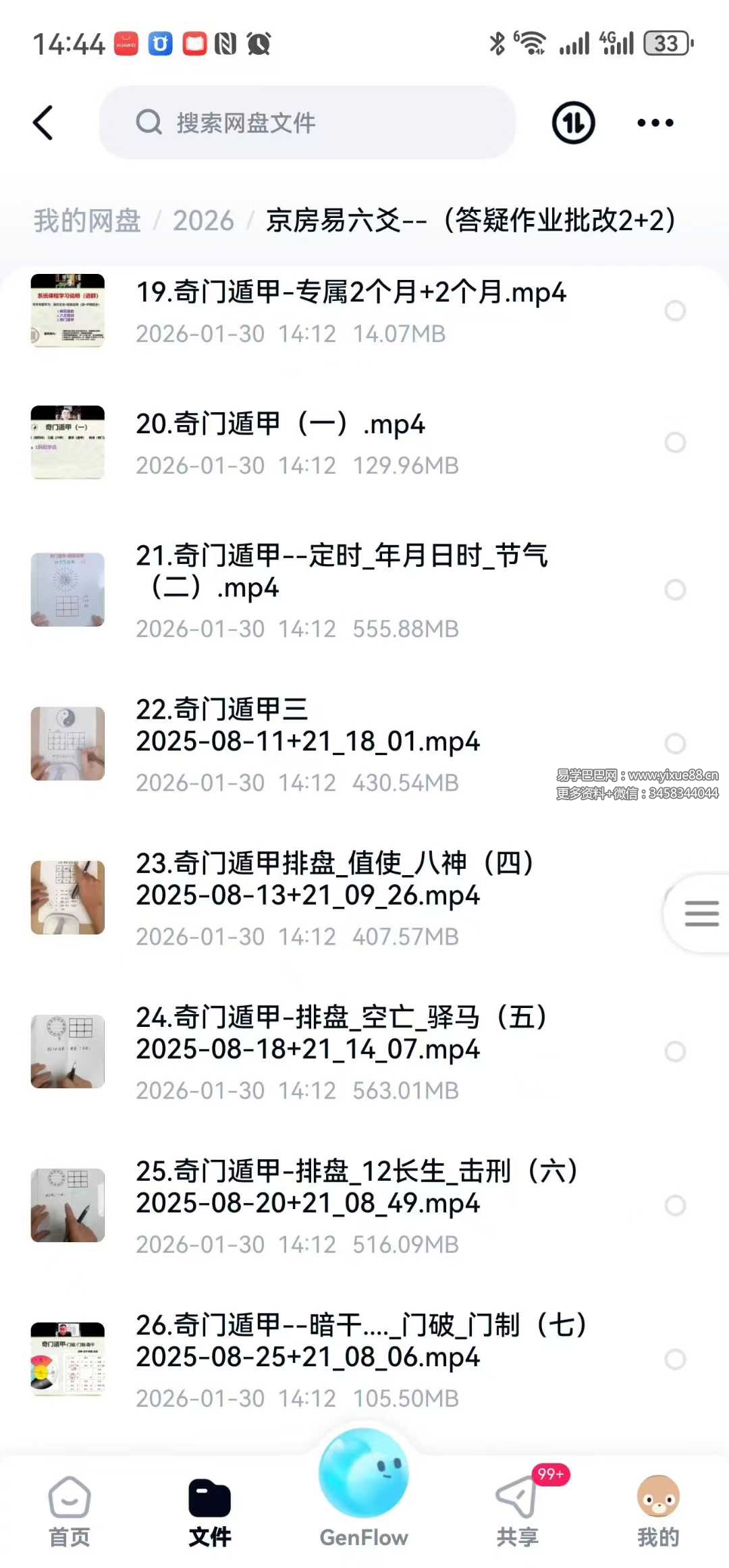729x1568 pixels.
Task: Select the circle for 20.奇门遁甲（一）.mp4
Action: pos(675,443)
